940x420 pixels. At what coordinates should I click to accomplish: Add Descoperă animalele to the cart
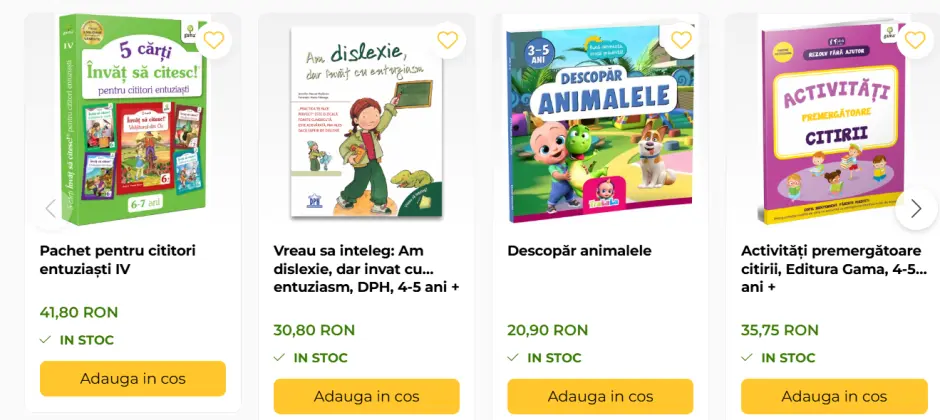600,396
